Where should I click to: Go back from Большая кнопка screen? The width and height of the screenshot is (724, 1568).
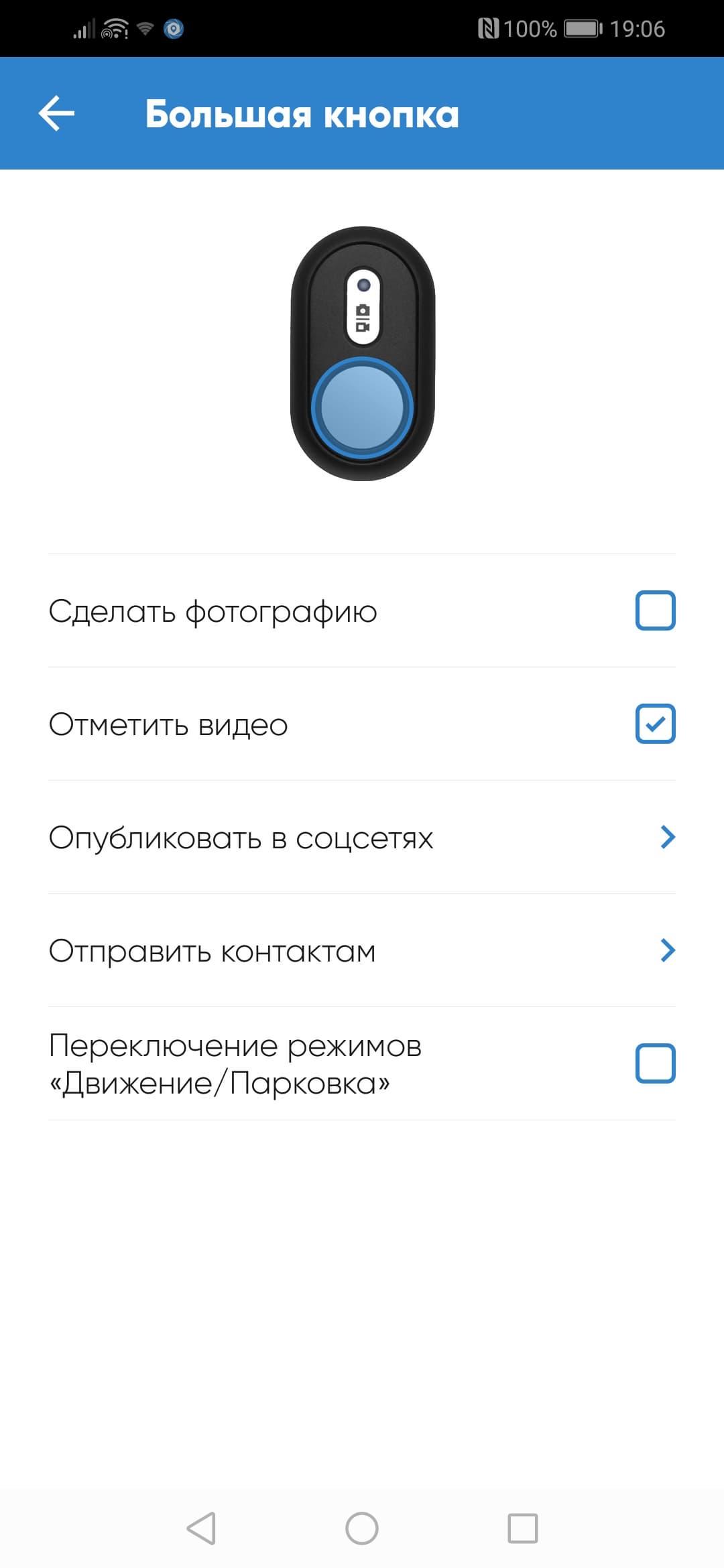click(x=56, y=113)
